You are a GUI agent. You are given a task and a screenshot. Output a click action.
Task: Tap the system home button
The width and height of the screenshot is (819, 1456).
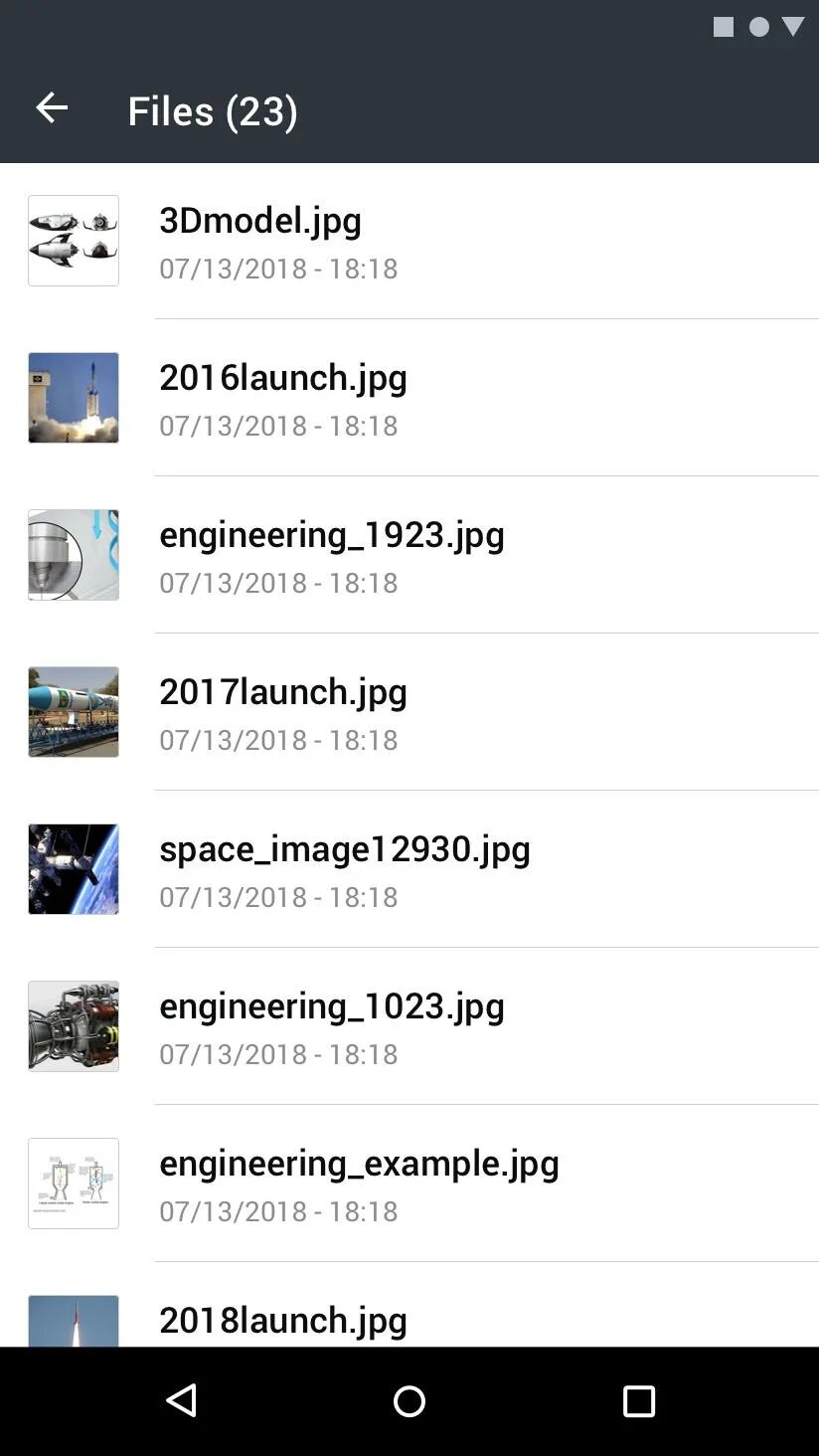[409, 1401]
